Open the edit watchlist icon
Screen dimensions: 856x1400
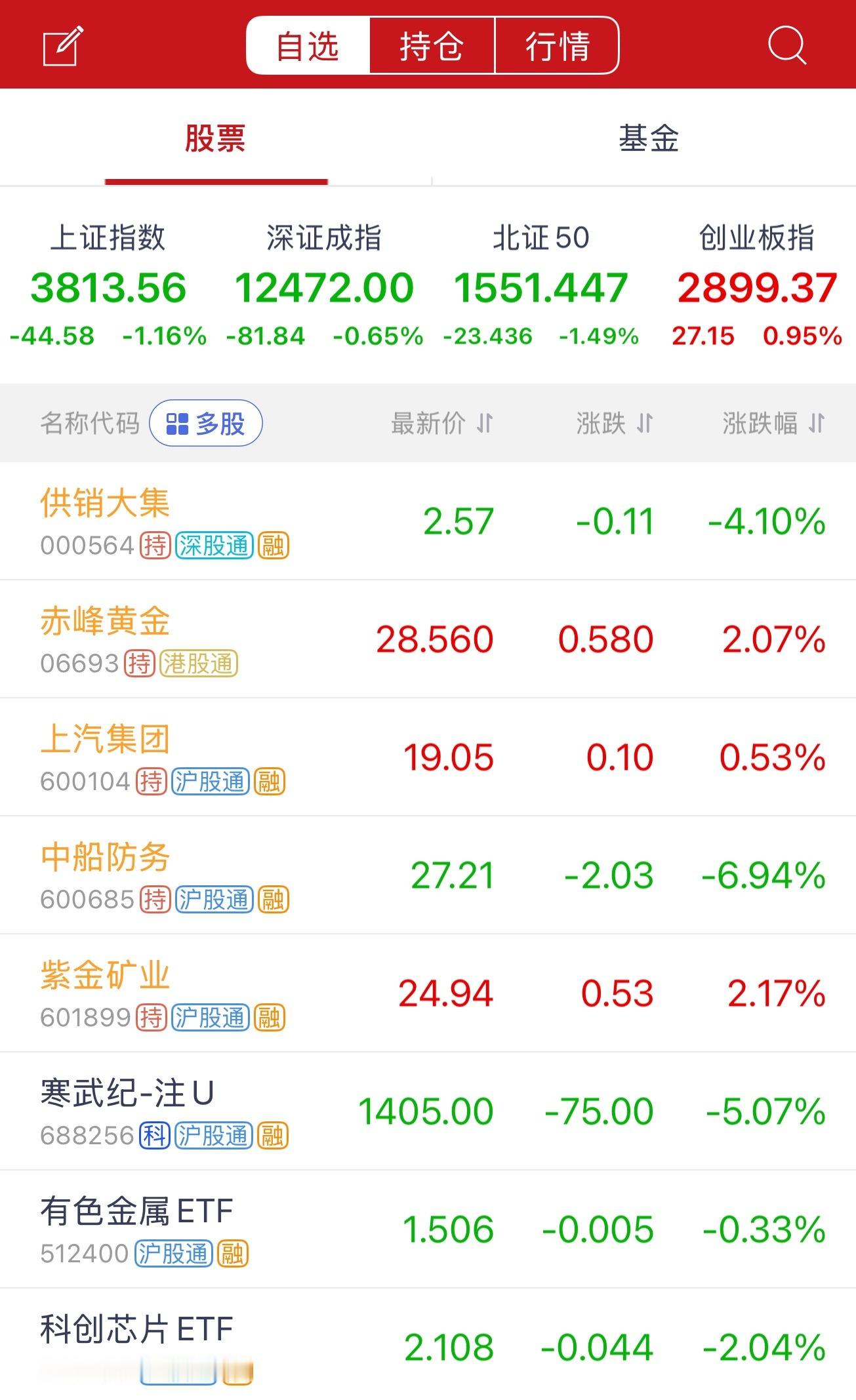click(x=63, y=45)
